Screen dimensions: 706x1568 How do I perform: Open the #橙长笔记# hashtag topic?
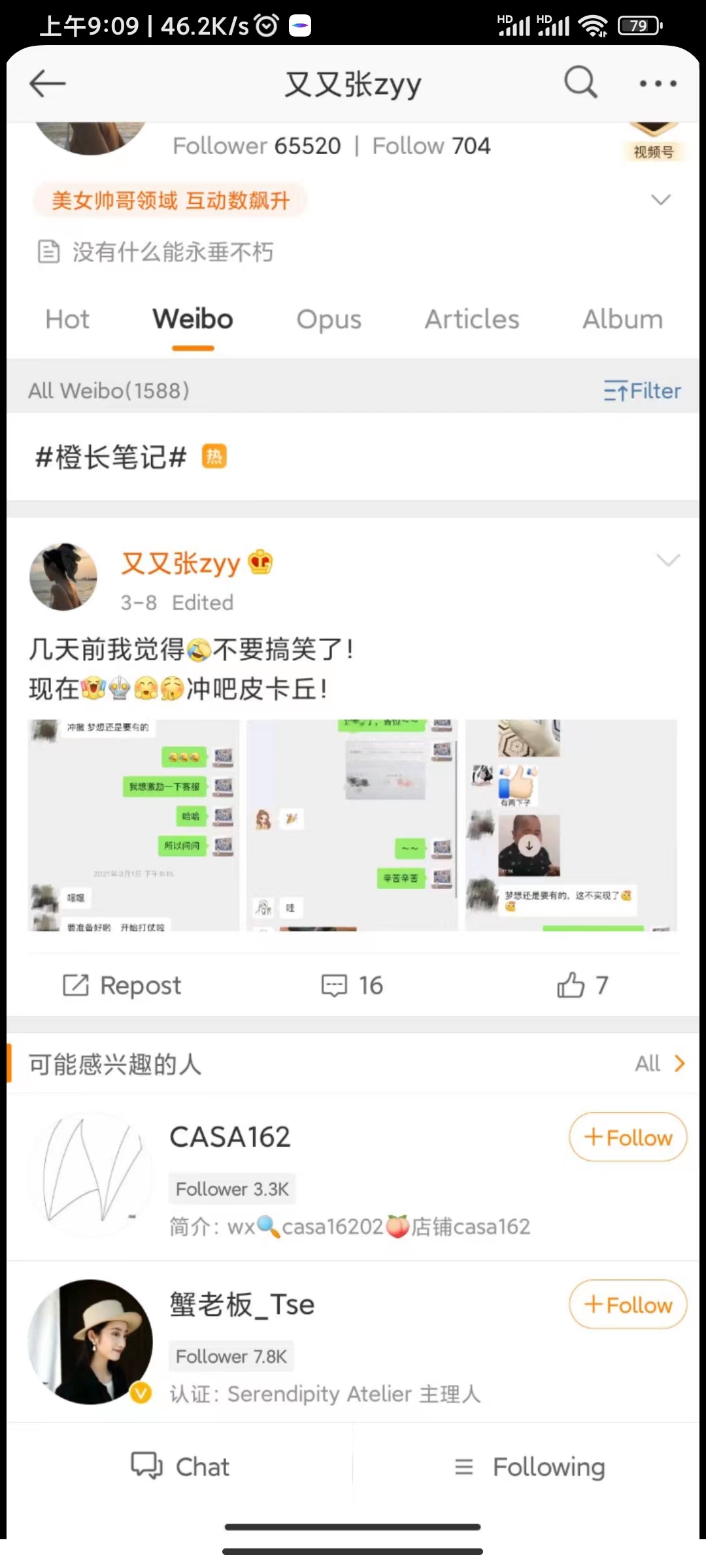point(111,457)
